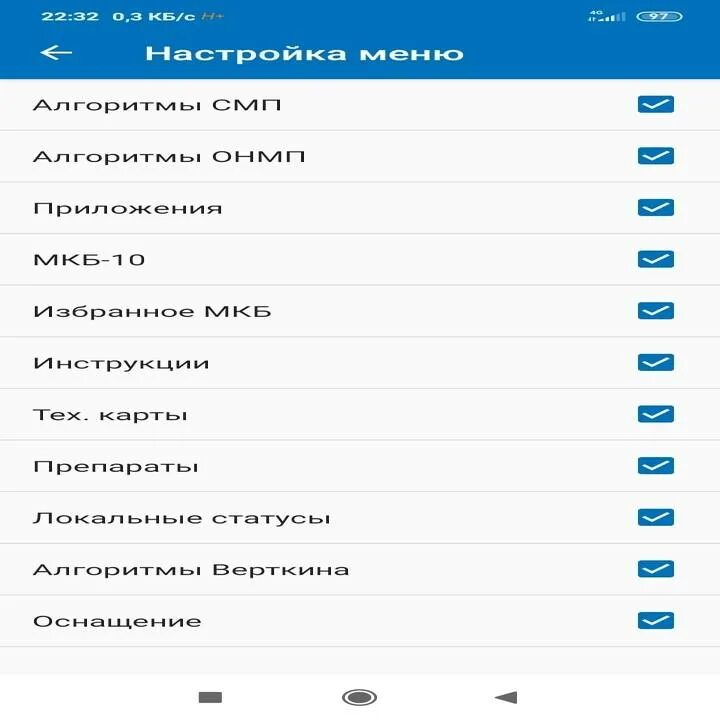The image size is (720, 720).
Task: Go back from Настройка меню
Action: point(56,53)
